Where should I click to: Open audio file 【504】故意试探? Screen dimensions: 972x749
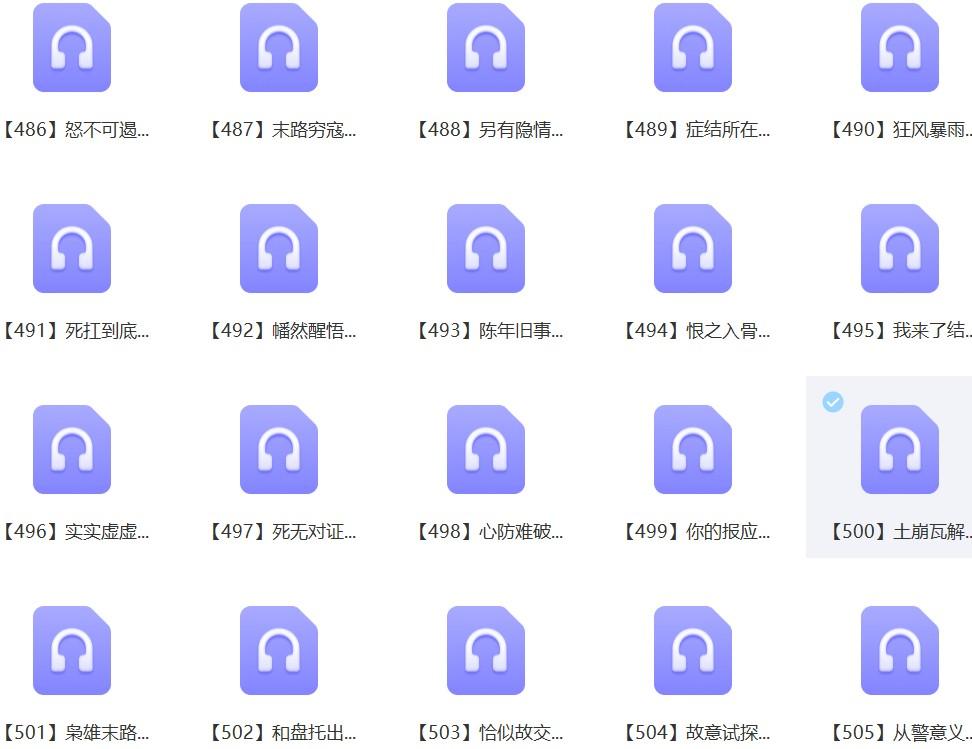[x=693, y=651]
